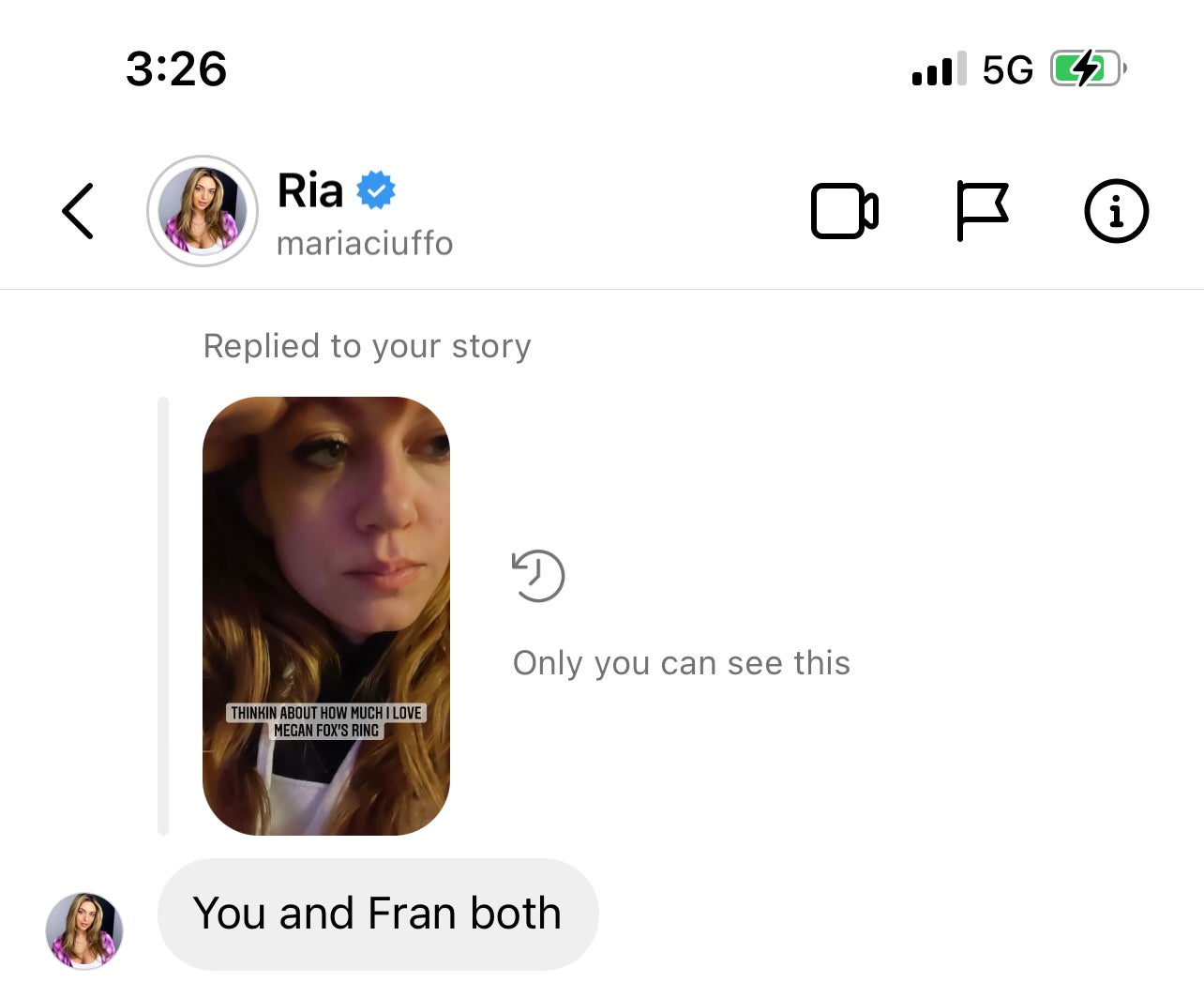Tap Ria's avatar beside the message
The width and height of the screenshot is (1204, 997).
click(x=84, y=929)
